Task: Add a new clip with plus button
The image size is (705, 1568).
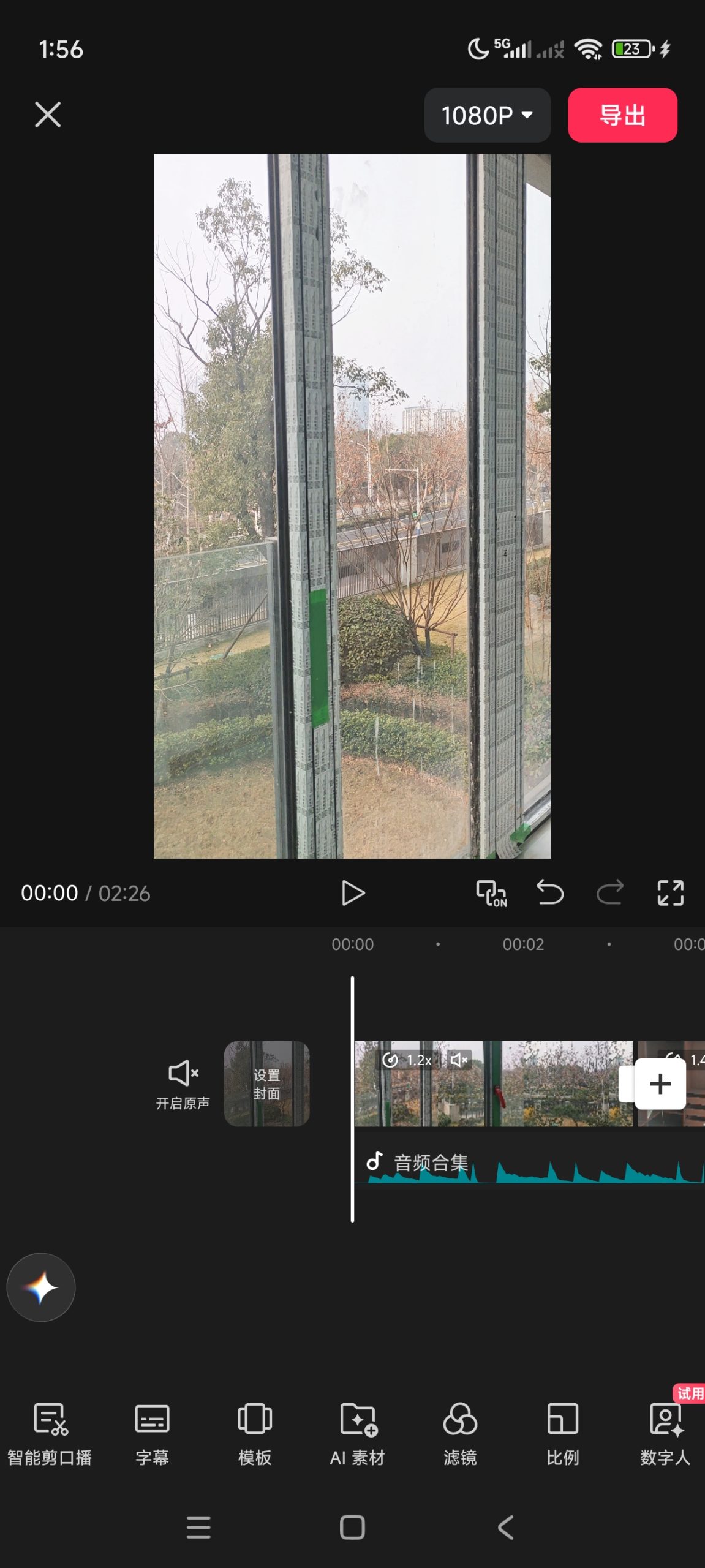Action: [660, 1084]
